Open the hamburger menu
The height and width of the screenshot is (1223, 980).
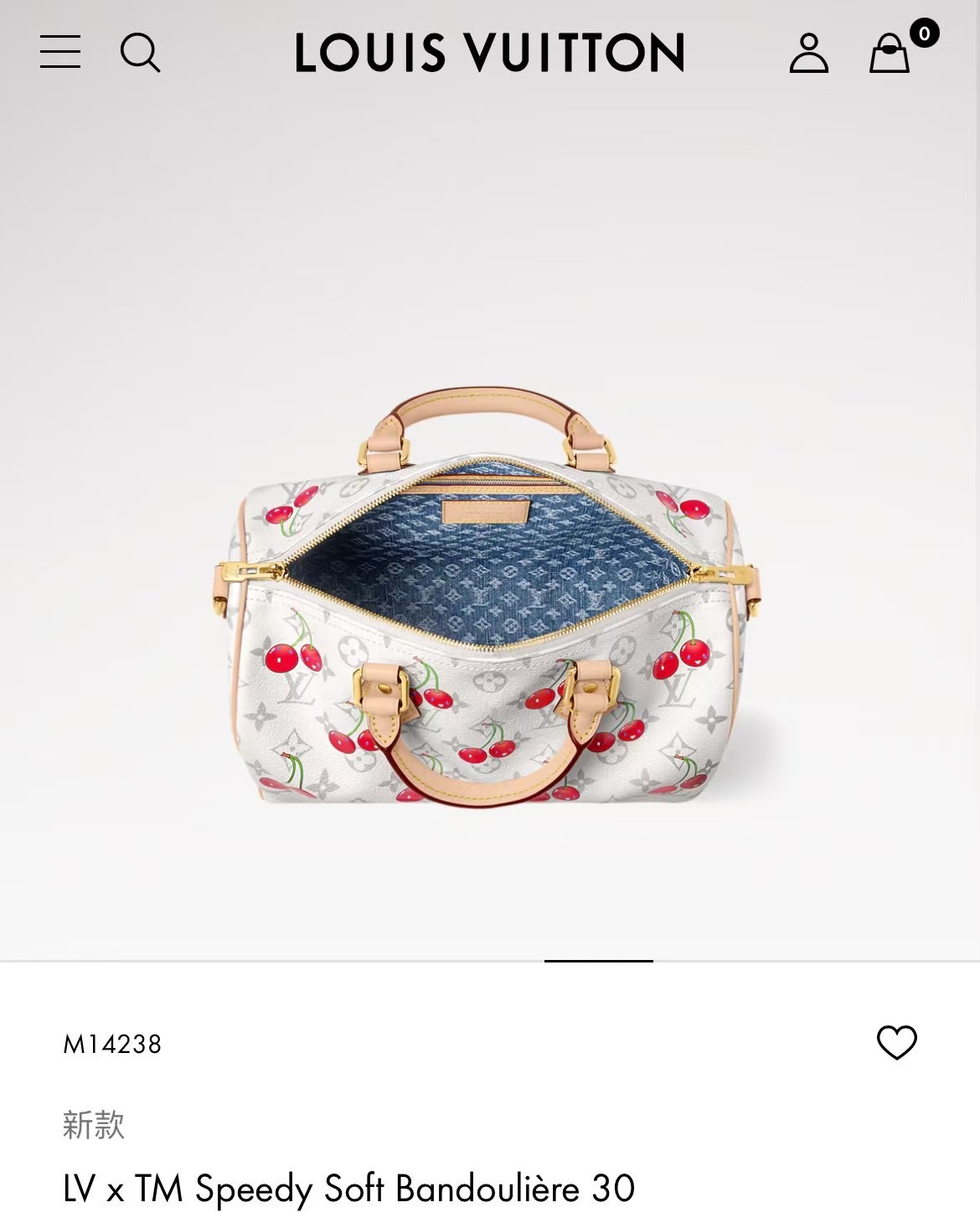[60, 52]
